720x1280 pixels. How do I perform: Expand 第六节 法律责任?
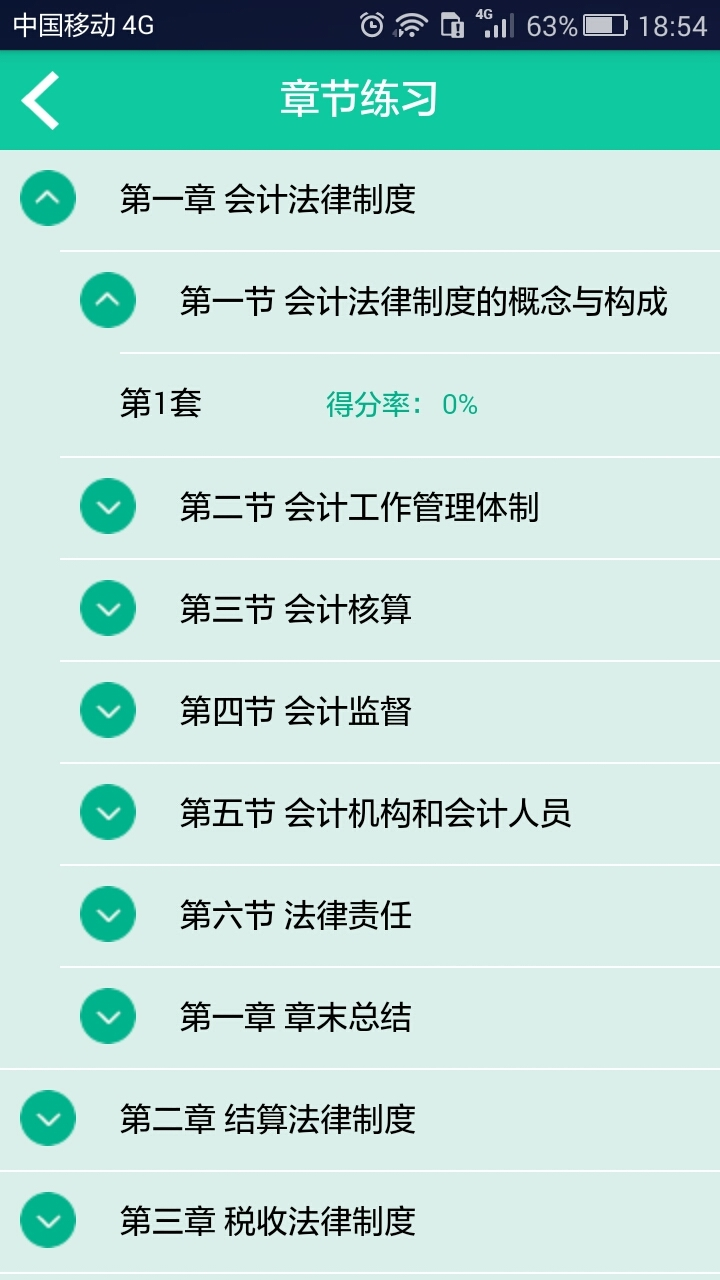coord(108,915)
